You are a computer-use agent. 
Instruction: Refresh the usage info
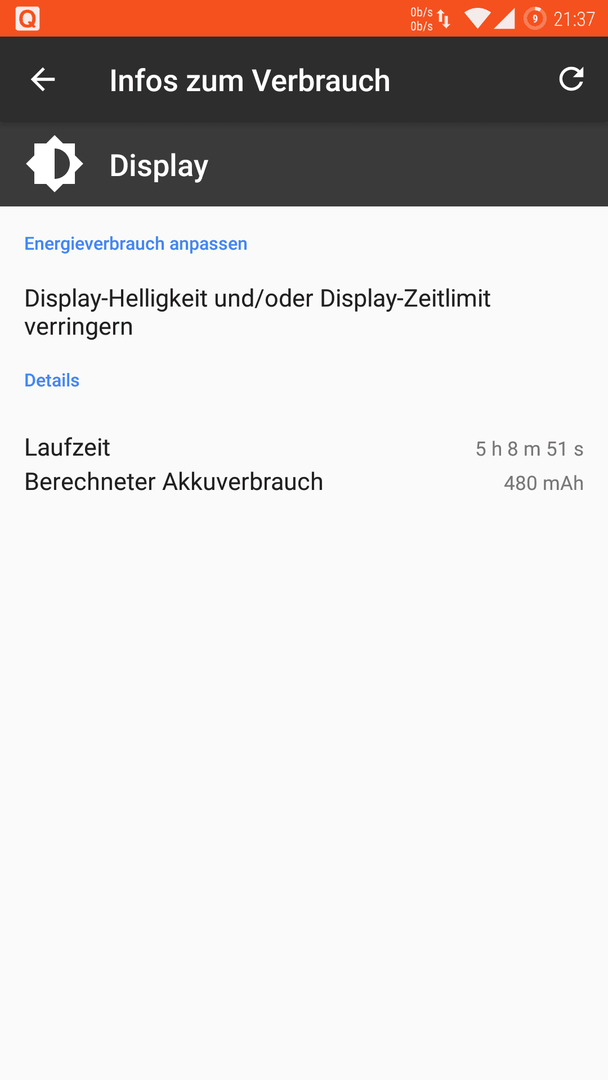(571, 79)
